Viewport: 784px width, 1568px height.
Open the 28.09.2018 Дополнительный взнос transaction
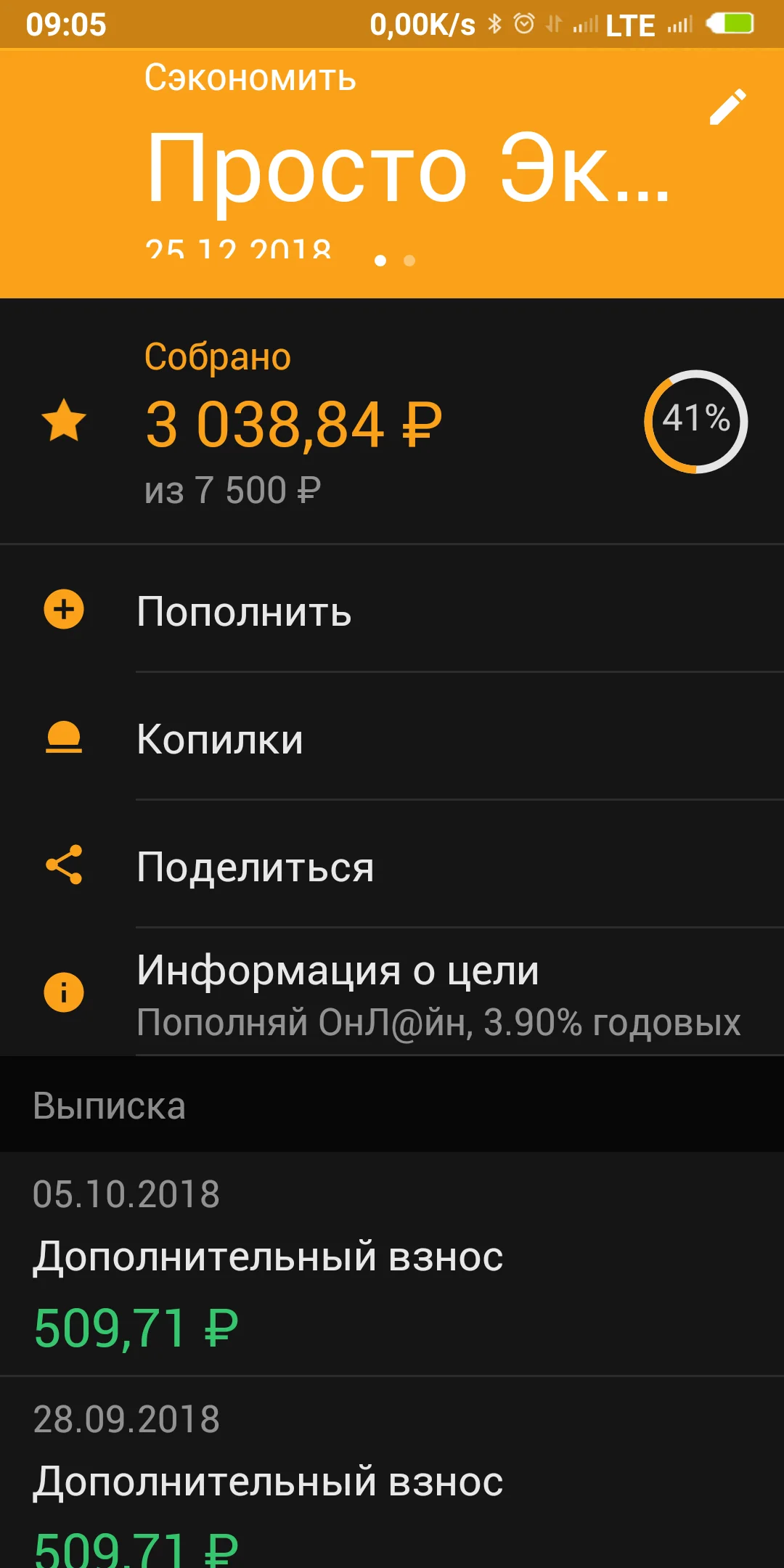(x=392, y=1473)
